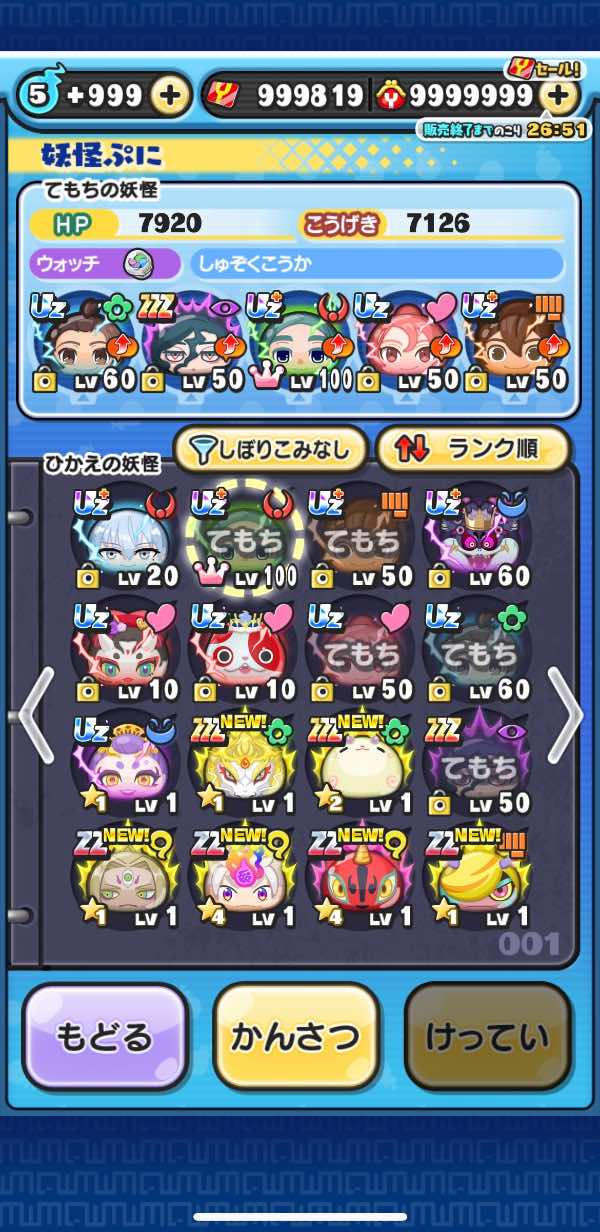Add stamina with plus next to +999

pos(171,96)
